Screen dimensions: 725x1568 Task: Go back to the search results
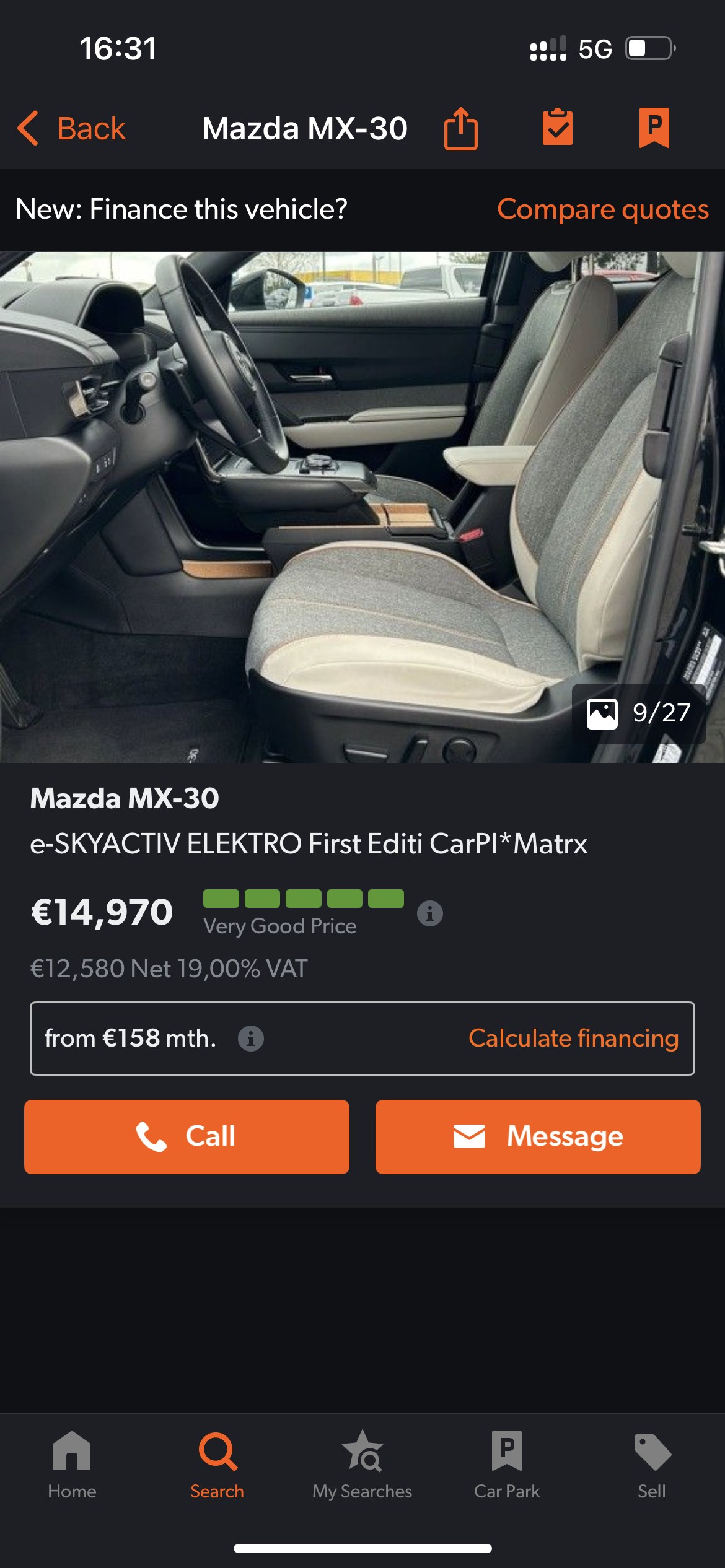pos(71,129)
